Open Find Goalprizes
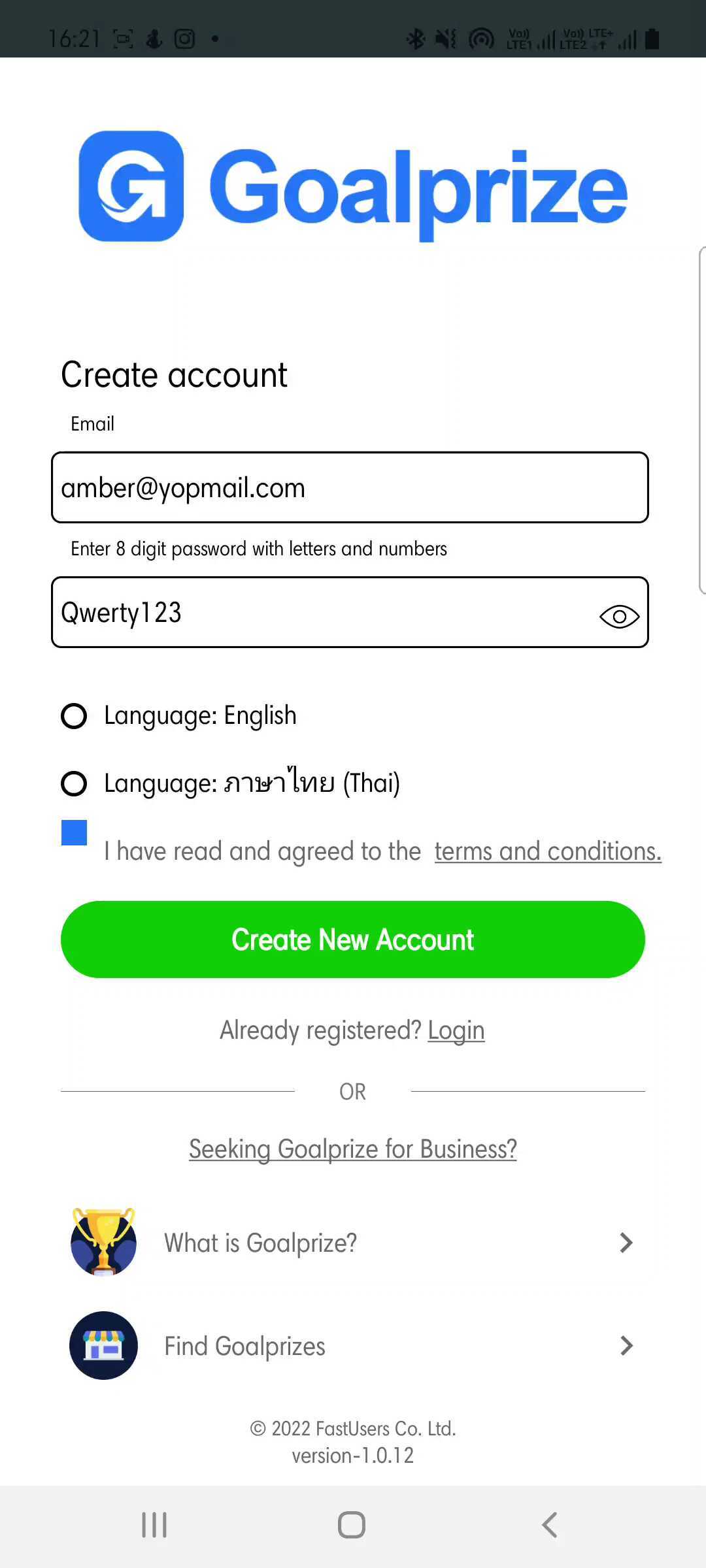Viewport: 706px width, 1568px height. tap(353, 1346)
